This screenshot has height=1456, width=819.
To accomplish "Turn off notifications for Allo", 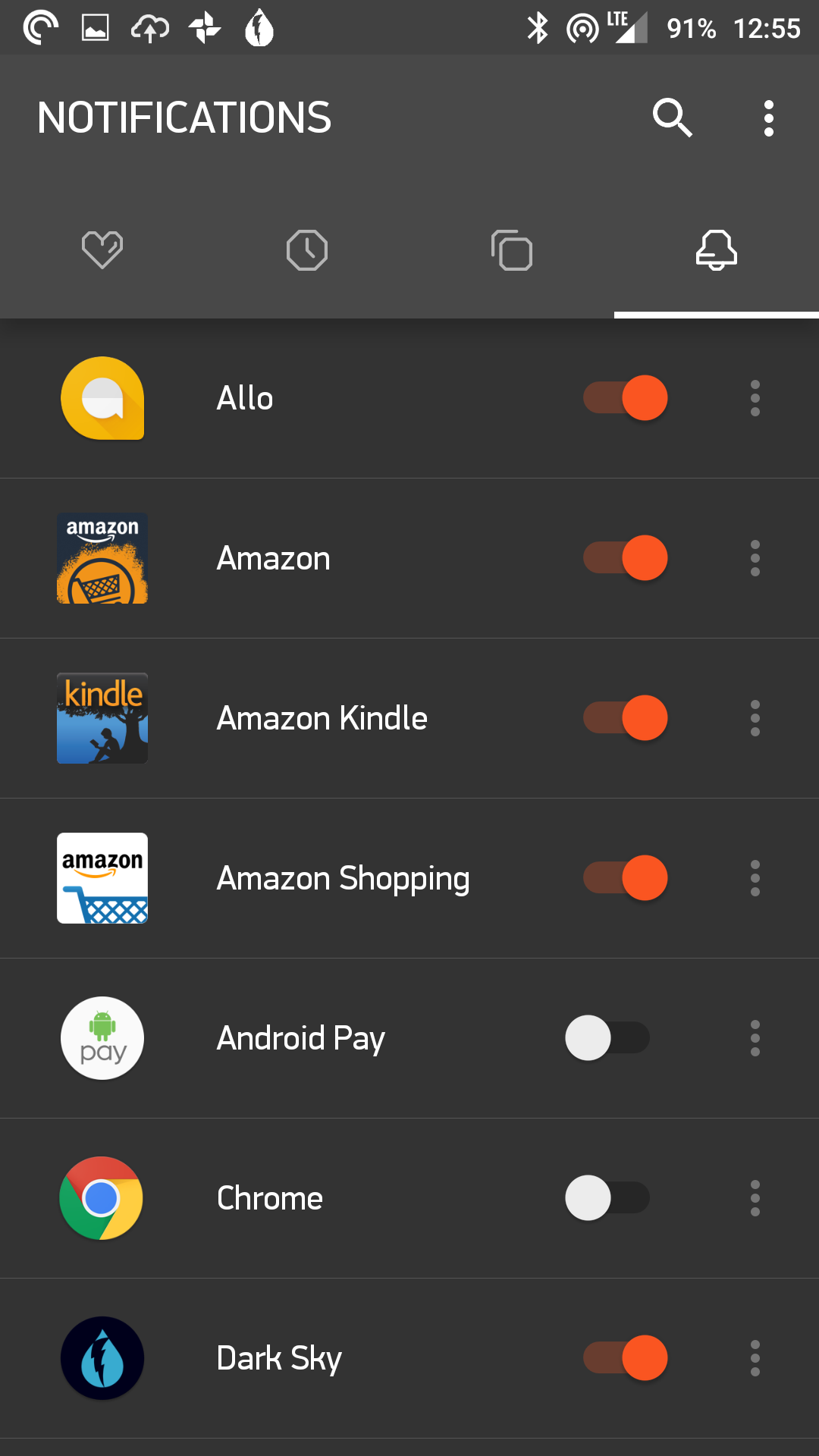I will click(626, 398).
